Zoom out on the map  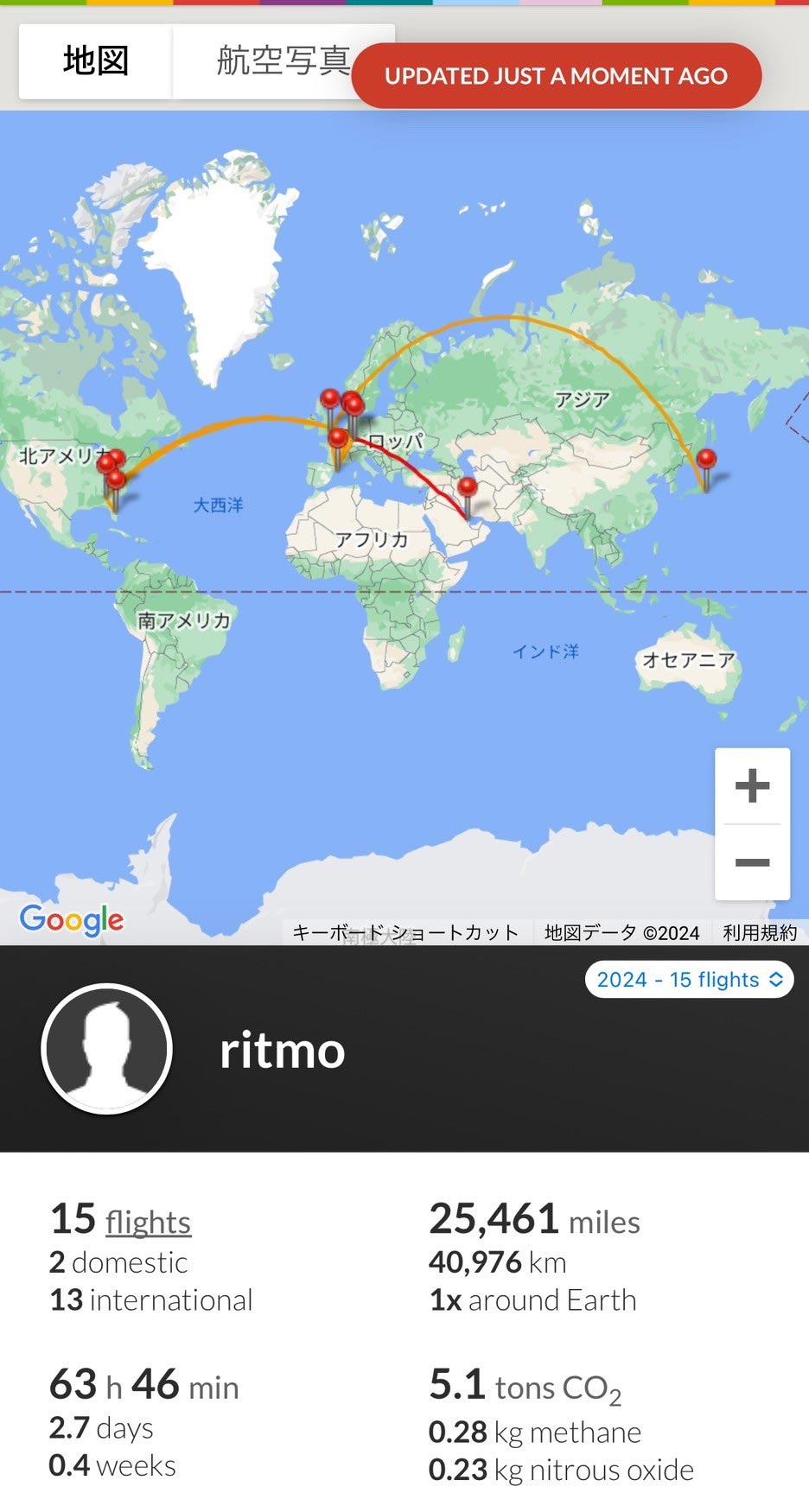(752, 862)
